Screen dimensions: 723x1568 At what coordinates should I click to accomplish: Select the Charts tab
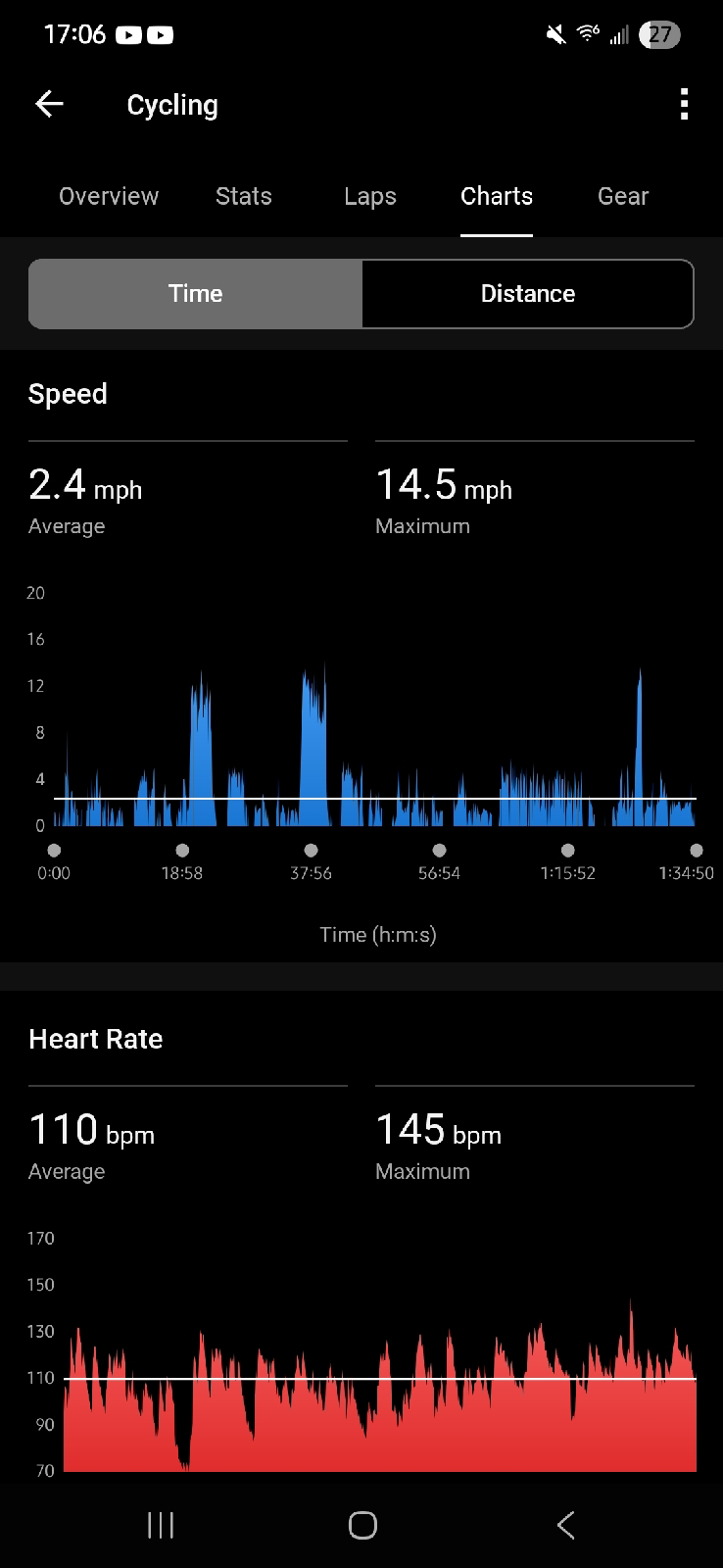497,196
